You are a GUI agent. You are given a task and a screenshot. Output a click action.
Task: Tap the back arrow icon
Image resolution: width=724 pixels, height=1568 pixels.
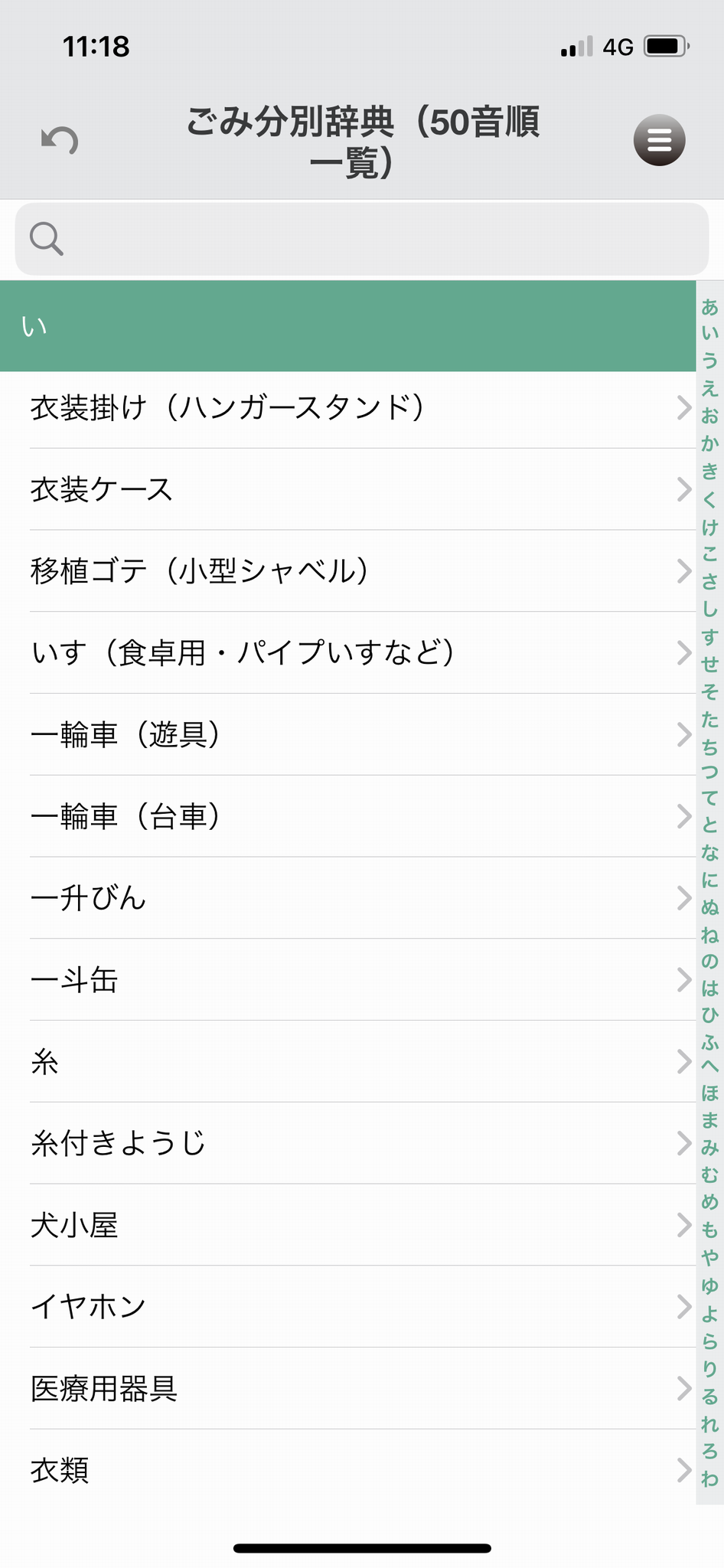[60, 141]
